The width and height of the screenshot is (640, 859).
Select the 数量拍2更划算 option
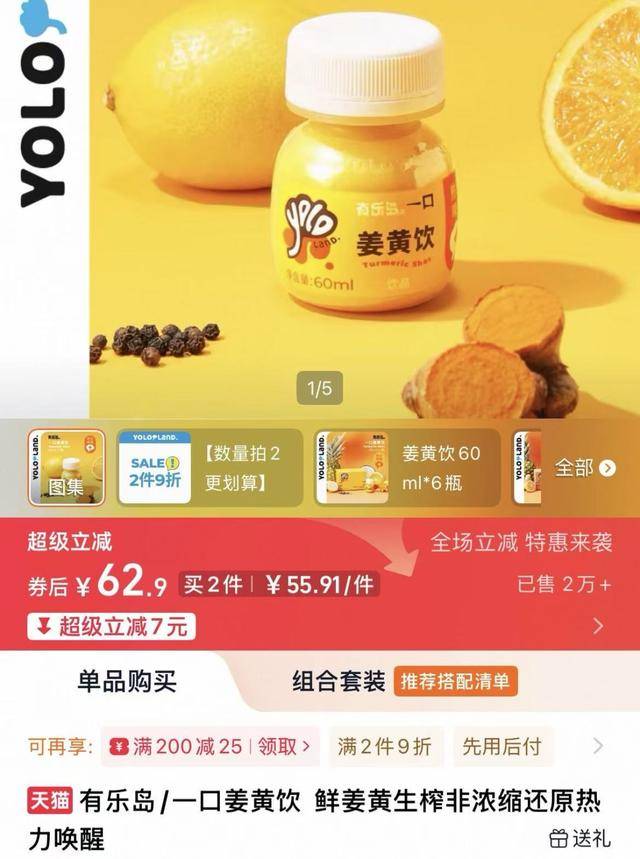tap(209, 467)
